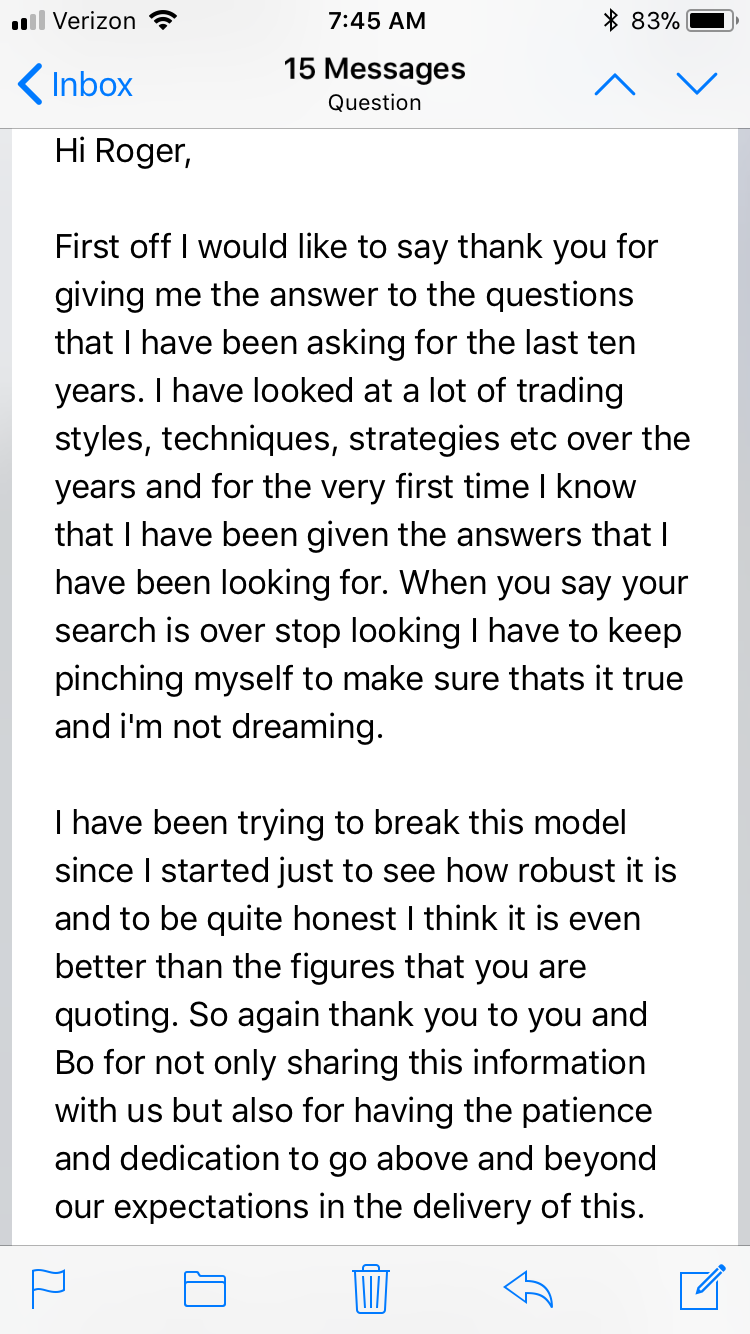750x1334 pixels.
Task: Show the next message with down arrow
Action: pos(697,85)
